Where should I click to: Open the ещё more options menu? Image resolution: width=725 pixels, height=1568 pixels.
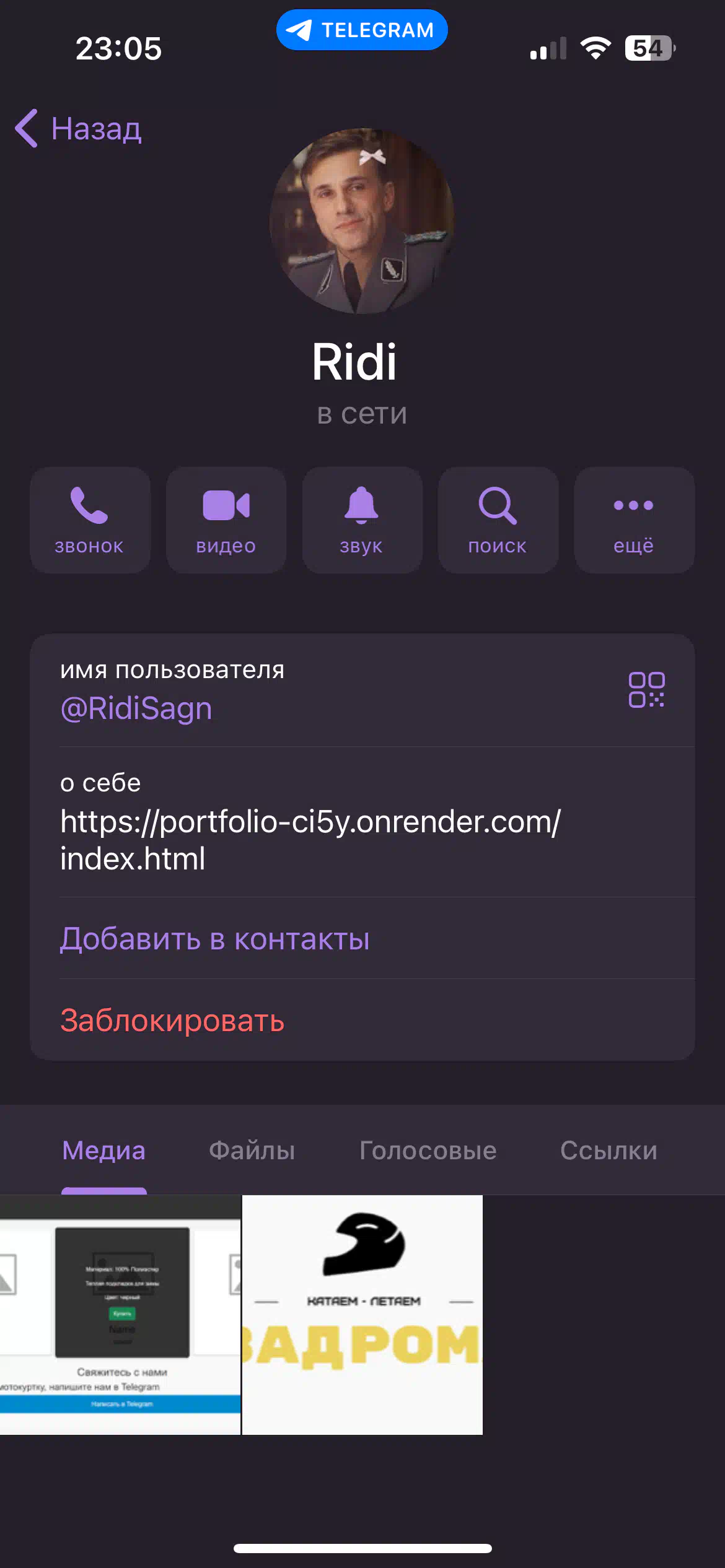[x=634, y=520]
